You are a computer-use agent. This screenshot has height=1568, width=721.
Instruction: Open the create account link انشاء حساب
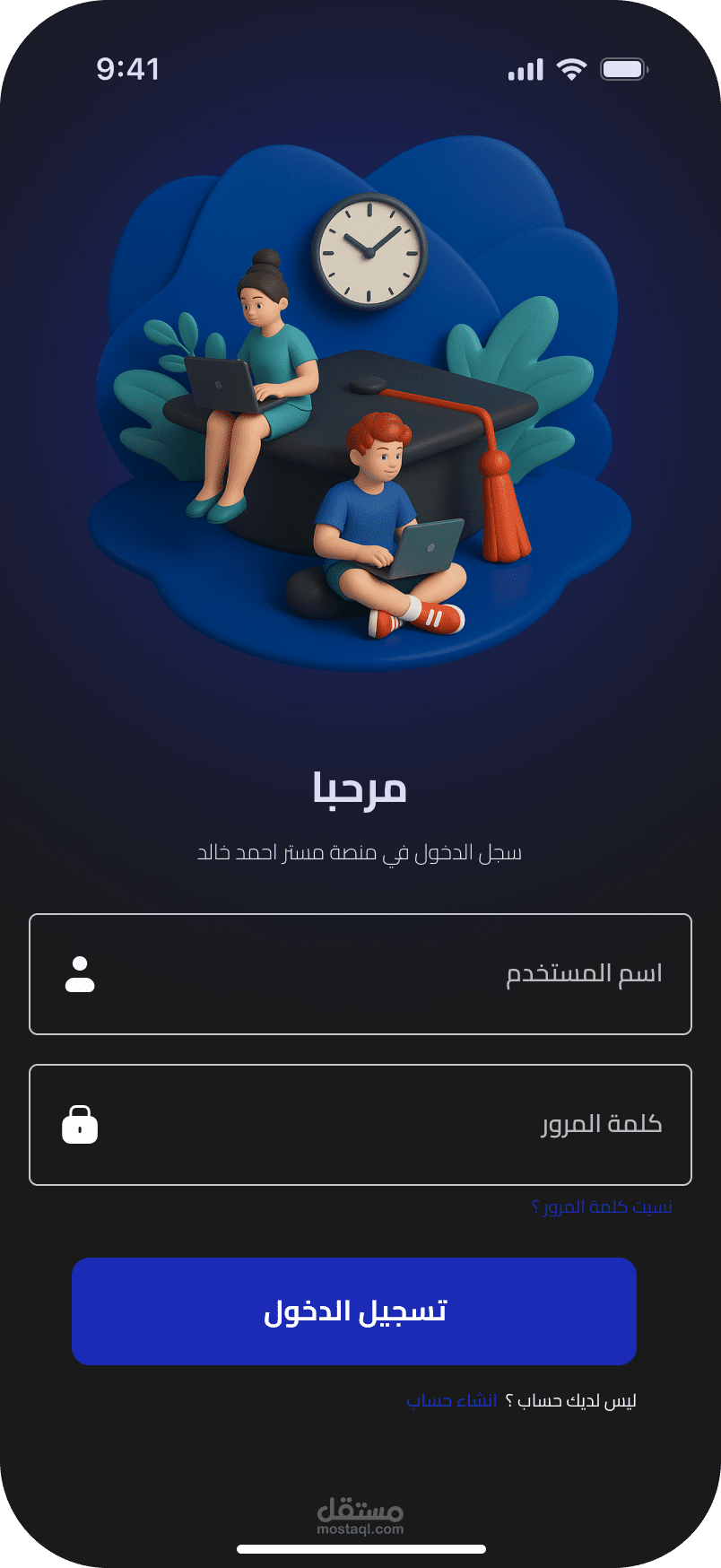[x=451, y=1401]
